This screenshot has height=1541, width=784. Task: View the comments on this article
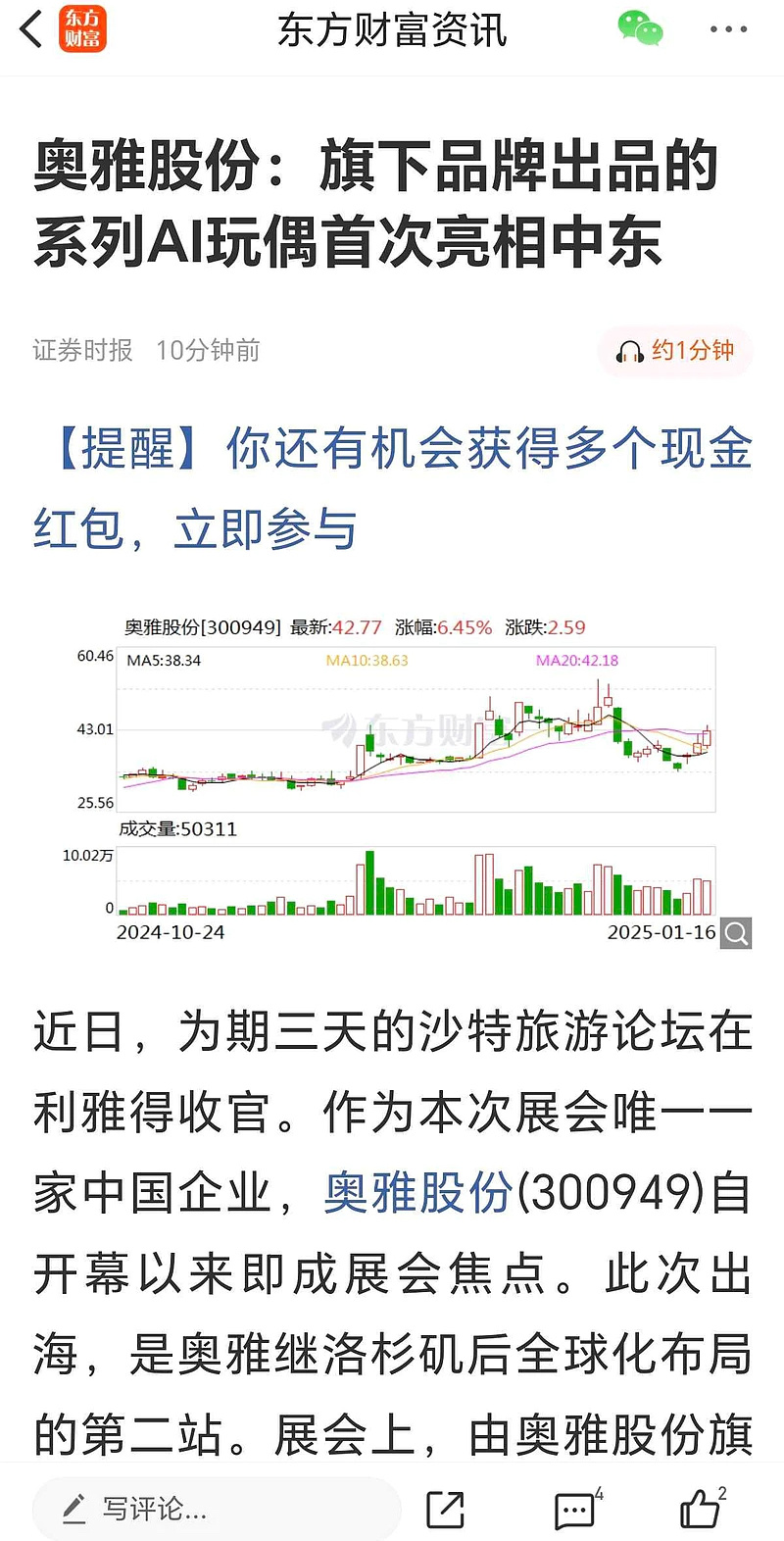coord(577,1510)
